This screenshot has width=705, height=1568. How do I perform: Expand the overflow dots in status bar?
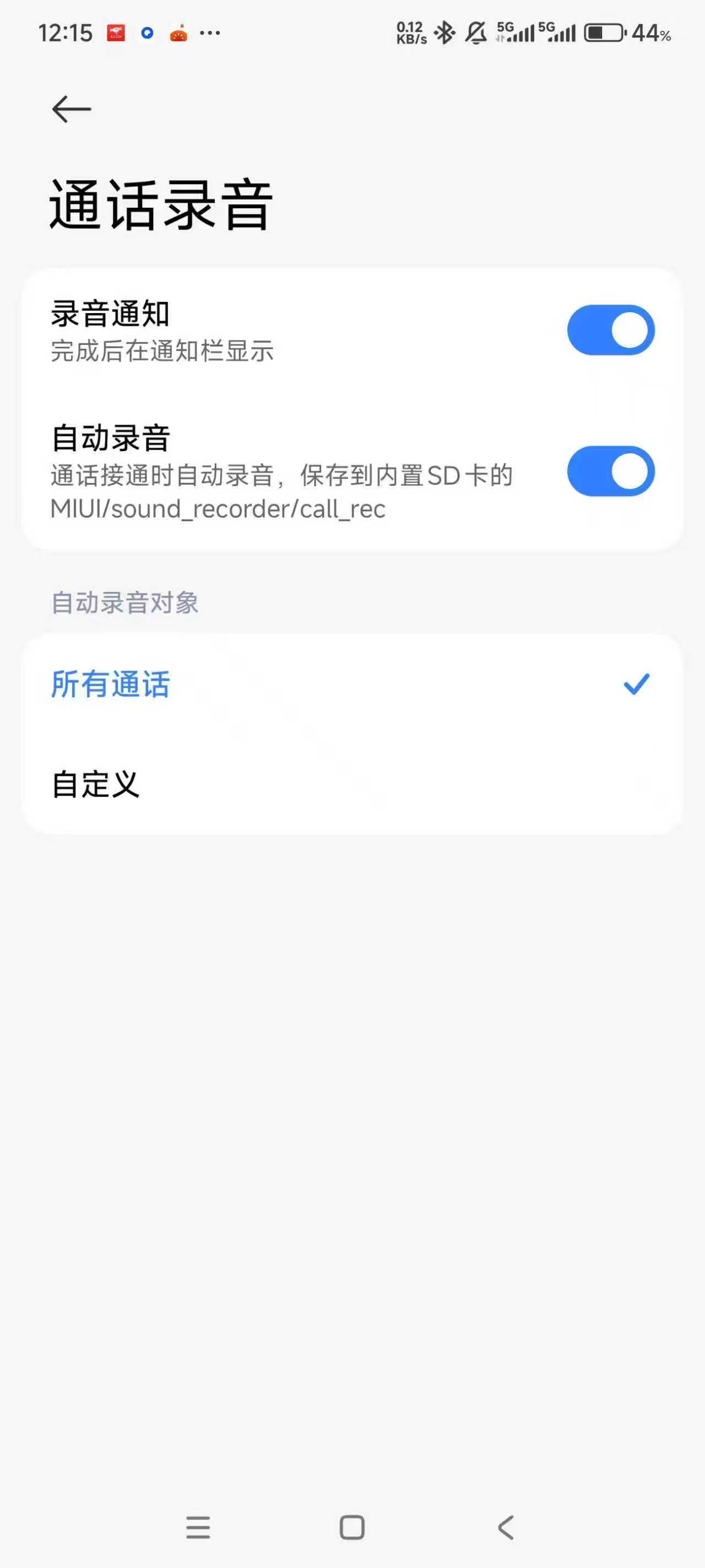coord(210,34)
